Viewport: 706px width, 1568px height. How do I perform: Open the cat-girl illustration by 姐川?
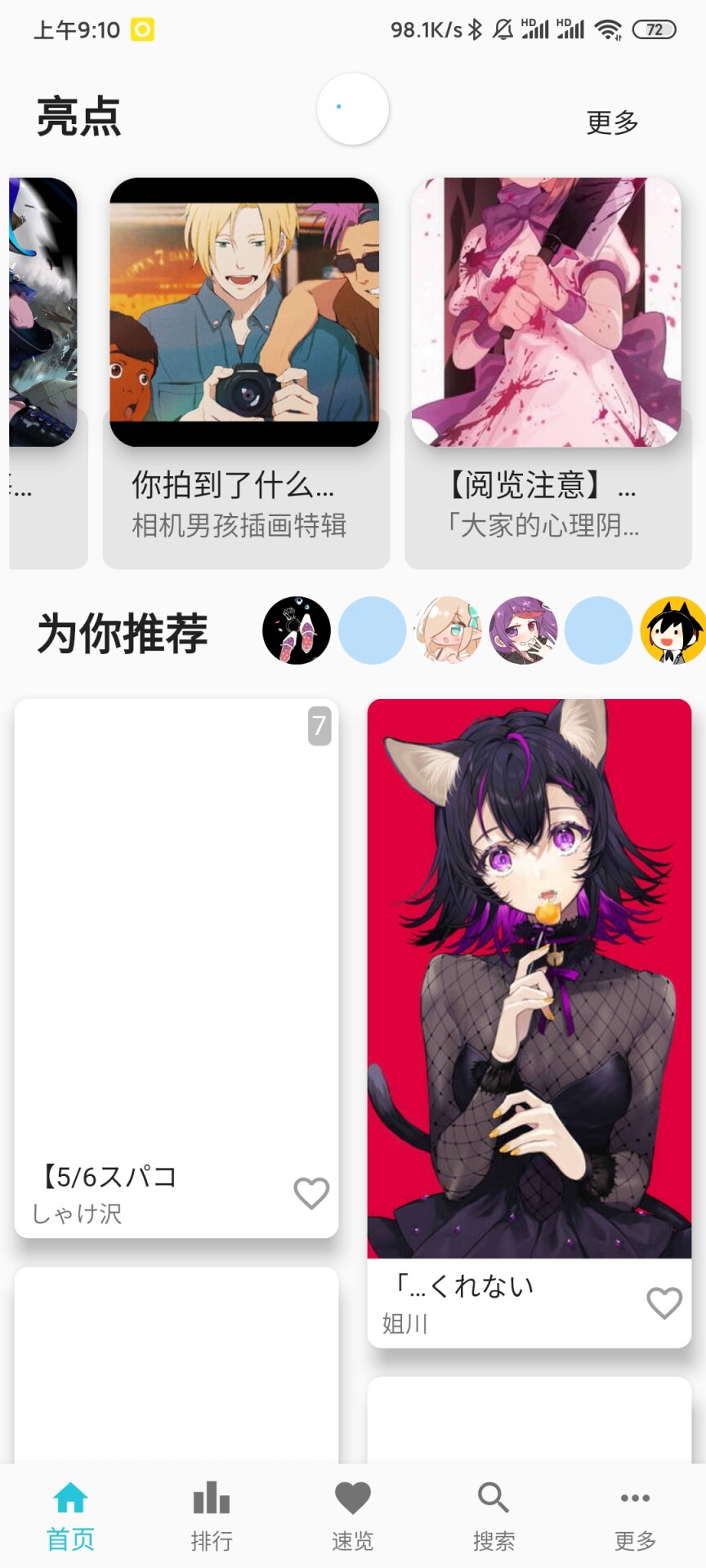tap(529, 978)
